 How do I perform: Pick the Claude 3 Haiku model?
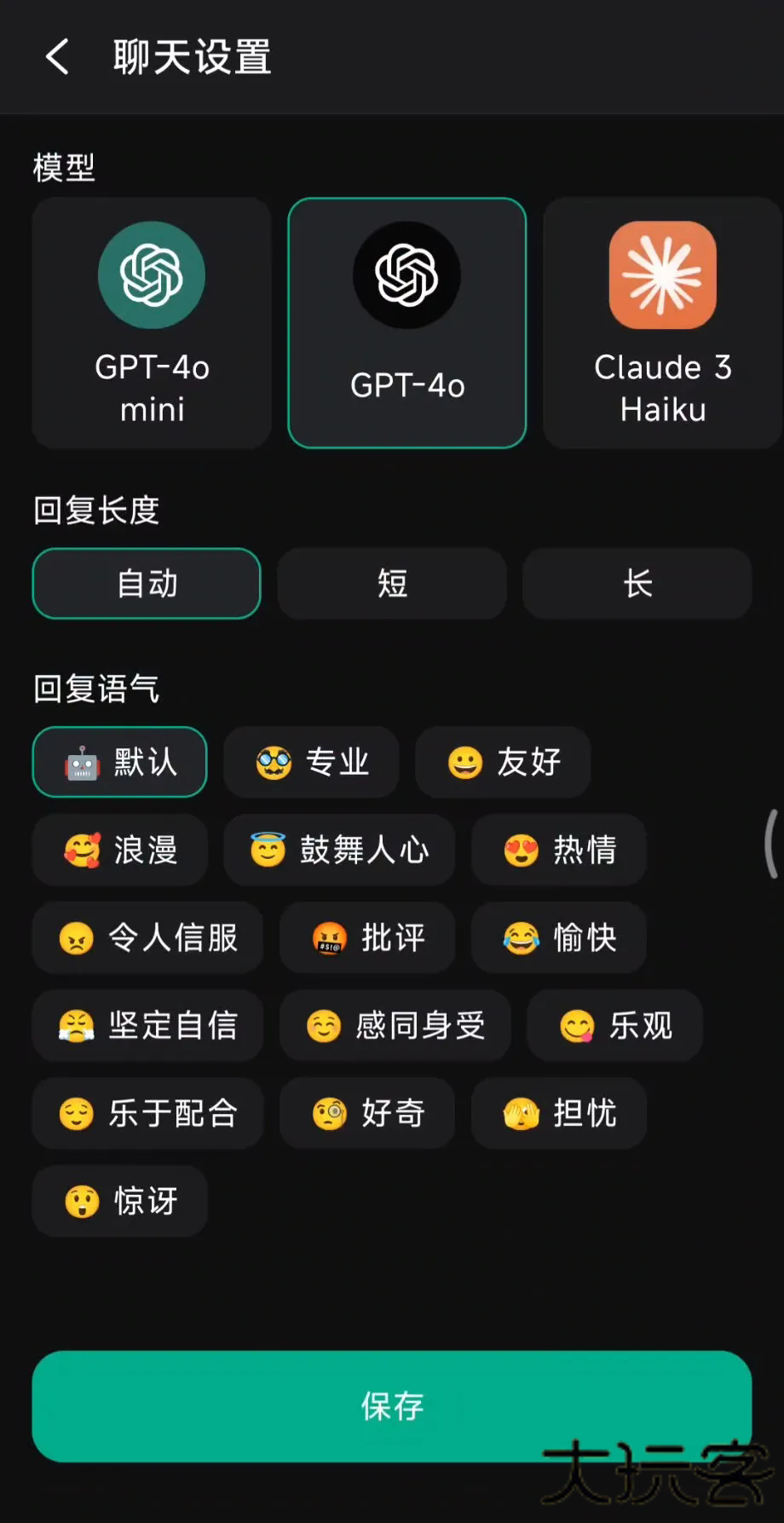tap(662, 323)
